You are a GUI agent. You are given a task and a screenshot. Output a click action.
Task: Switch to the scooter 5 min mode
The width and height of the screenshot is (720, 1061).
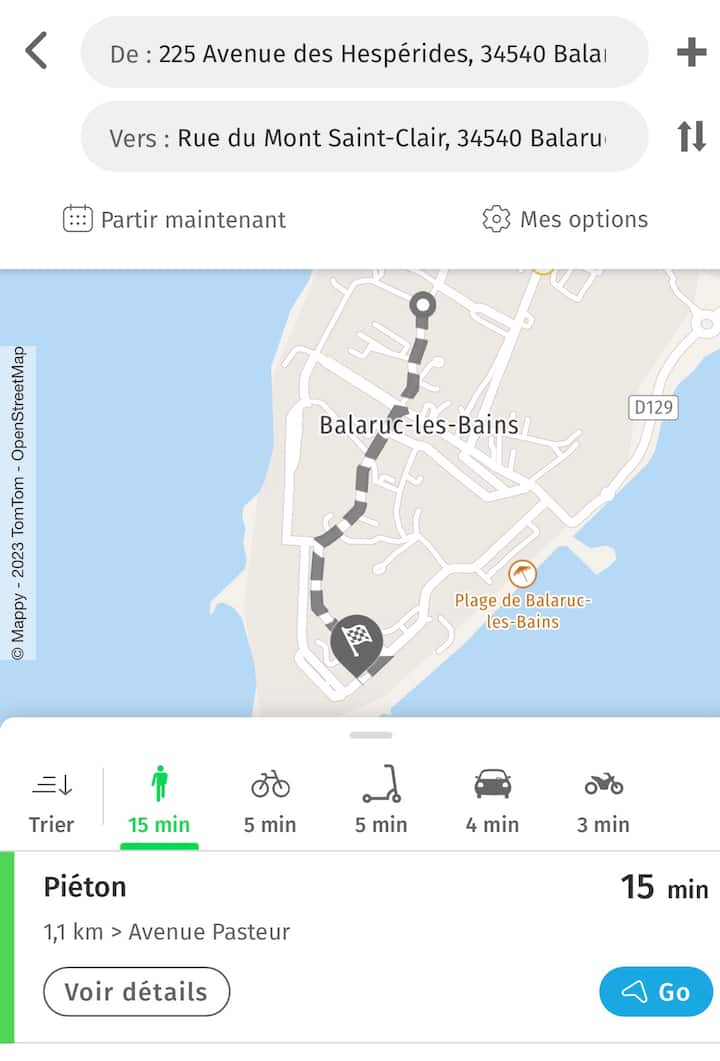pyautogui.click(x=381, y=803)
